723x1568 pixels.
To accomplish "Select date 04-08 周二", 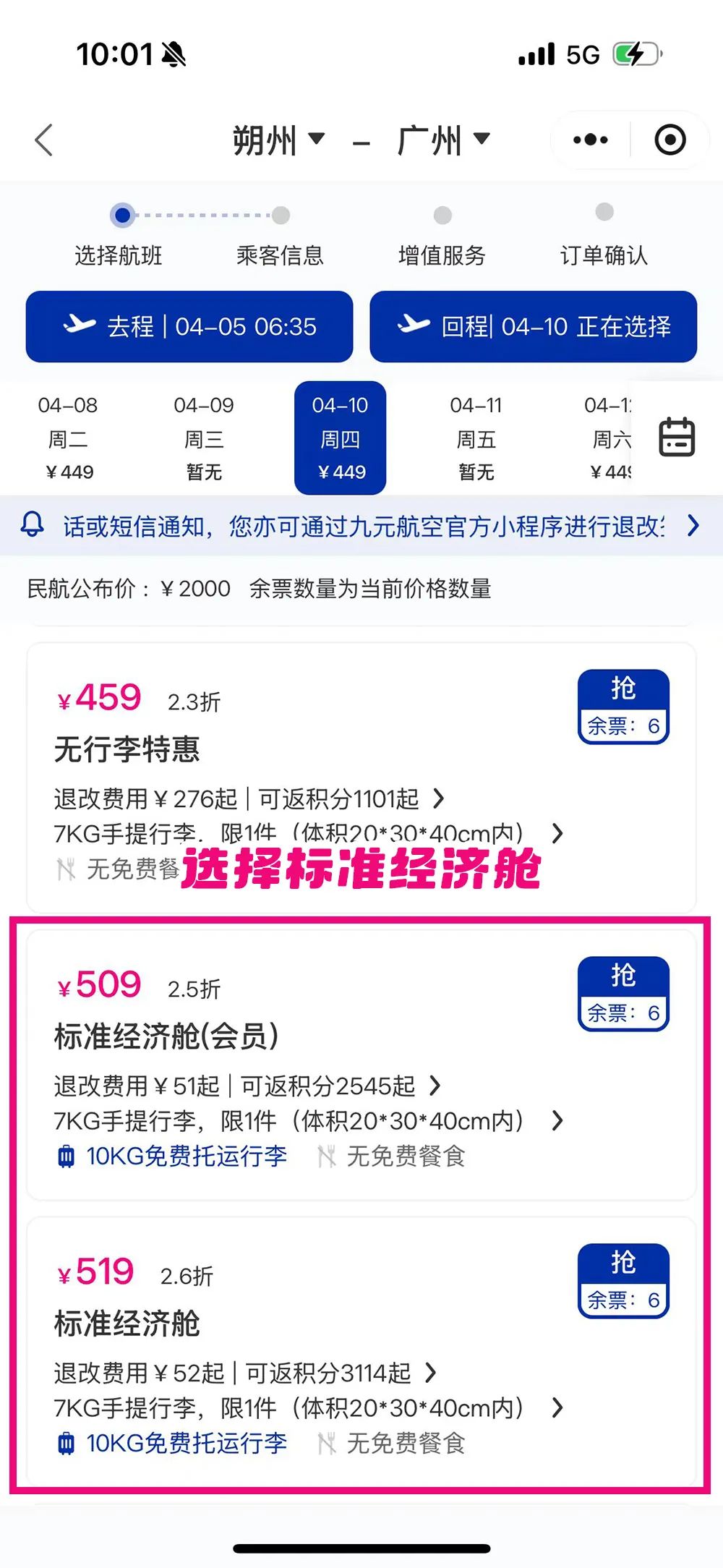I will coord(68,438).
